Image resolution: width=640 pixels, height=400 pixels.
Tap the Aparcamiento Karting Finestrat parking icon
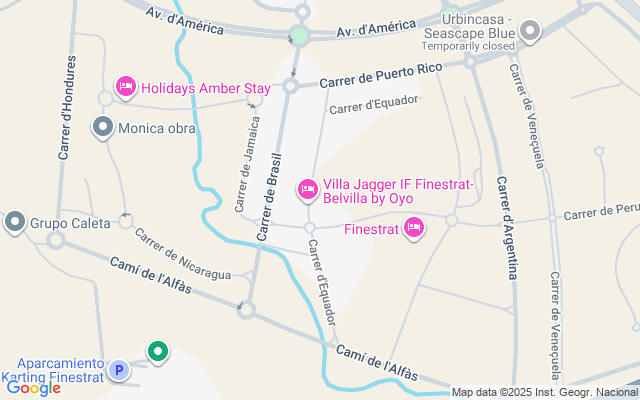119,370
